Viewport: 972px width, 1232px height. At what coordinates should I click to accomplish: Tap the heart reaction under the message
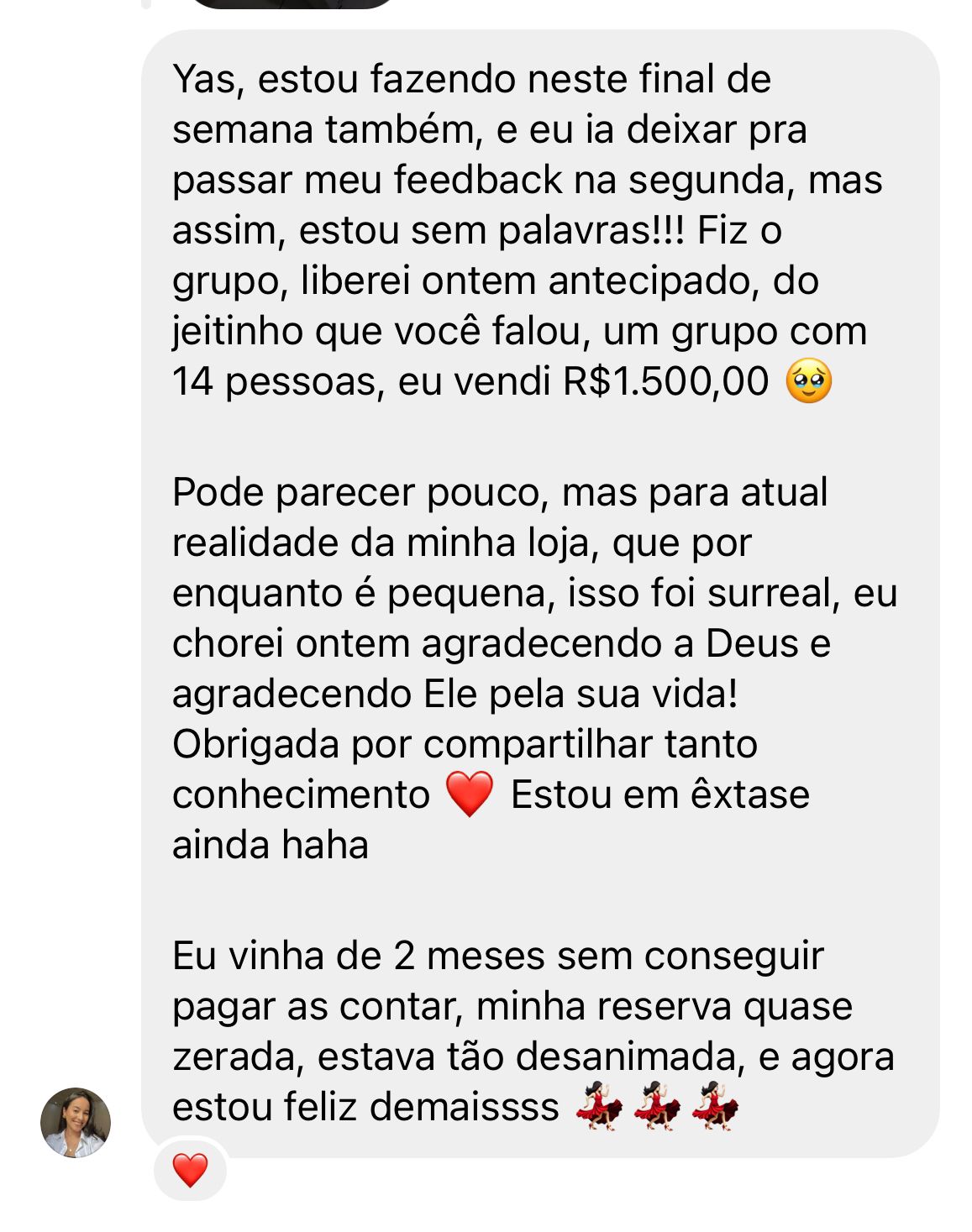[190, 1170]
